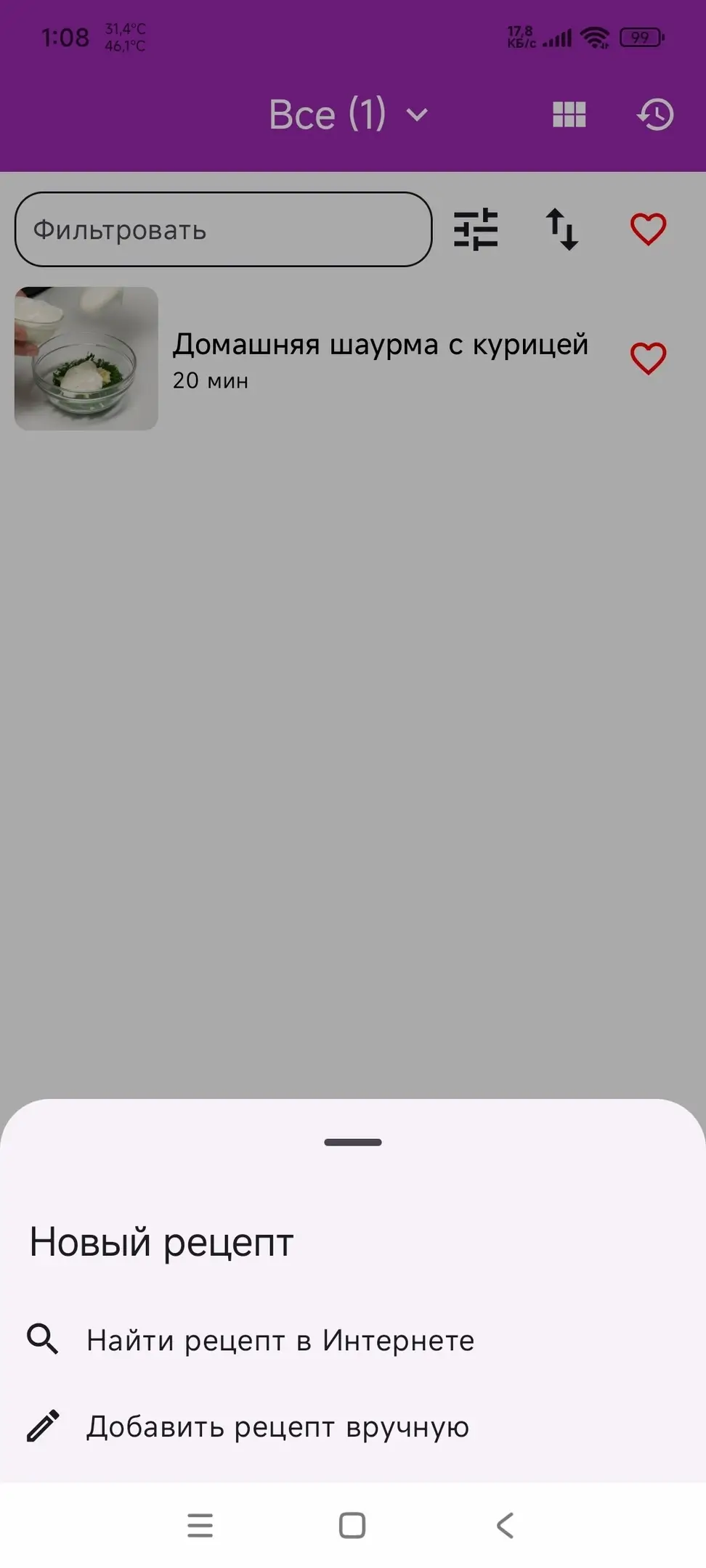Open the filter settings sliders icon
Viewport: 706px width, 1568px height.
[476, 230]
